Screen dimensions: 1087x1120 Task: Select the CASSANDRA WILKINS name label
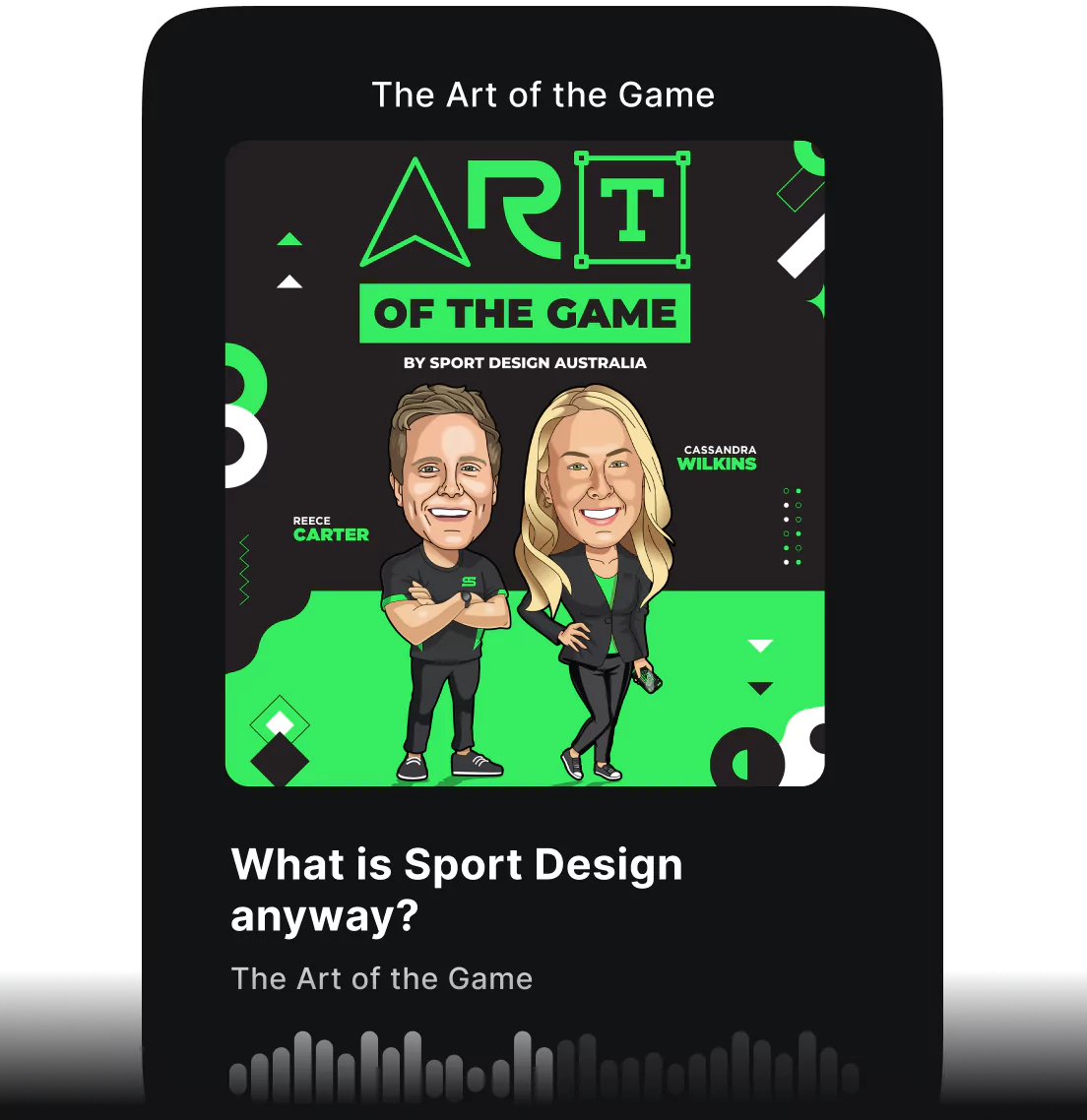tap(720, 456)
